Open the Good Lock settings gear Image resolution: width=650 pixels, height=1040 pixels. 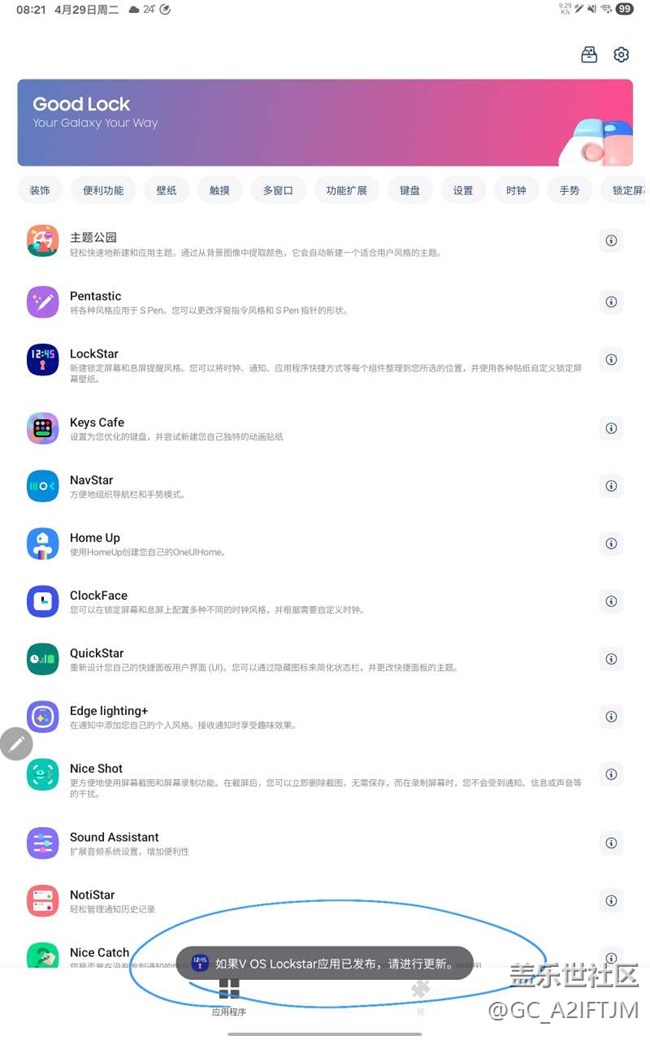[621, 54]
